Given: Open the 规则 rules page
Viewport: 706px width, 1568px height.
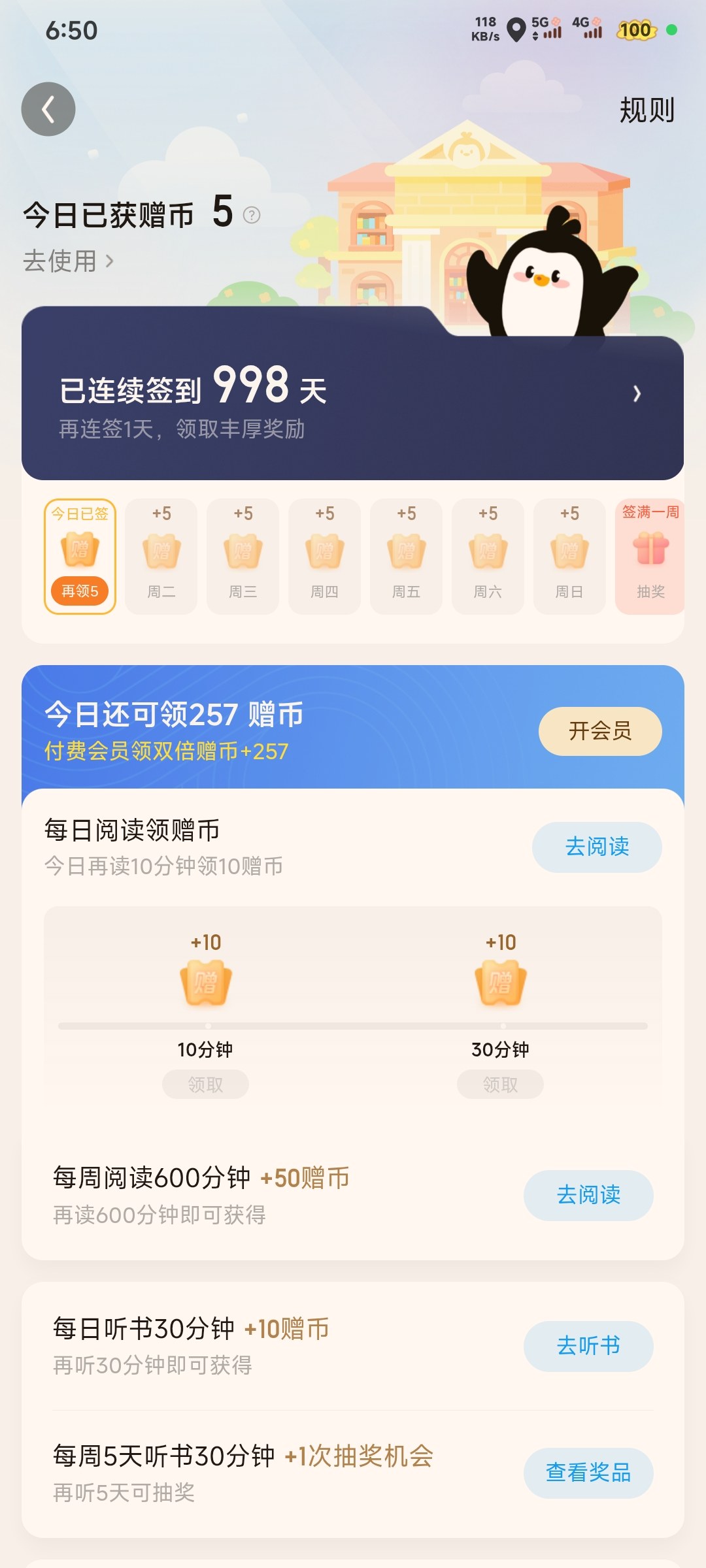Looking at the screenshot, I should coord(647,110).
